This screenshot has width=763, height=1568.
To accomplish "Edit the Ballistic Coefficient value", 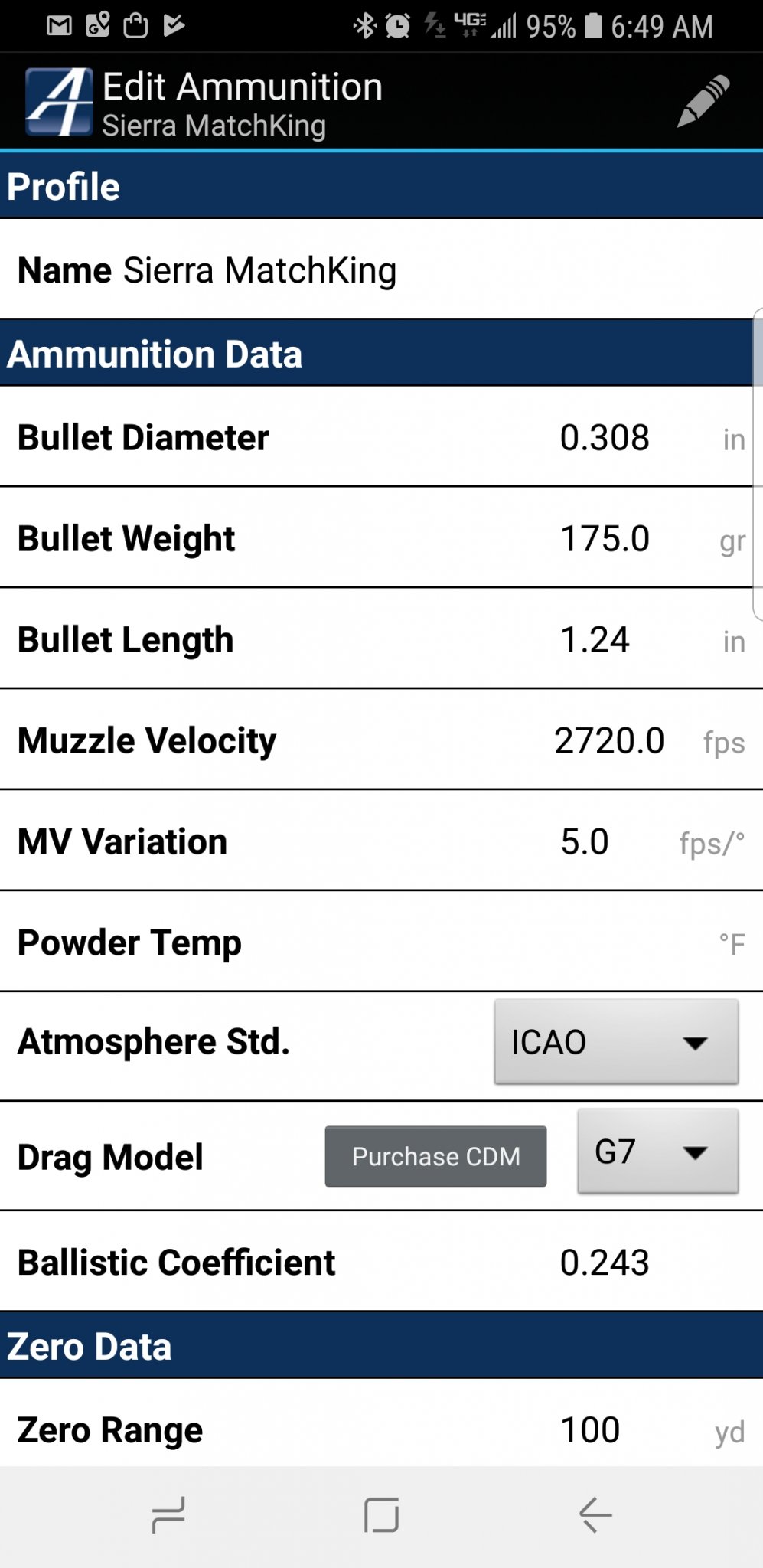I will [x=605, y=1263].
